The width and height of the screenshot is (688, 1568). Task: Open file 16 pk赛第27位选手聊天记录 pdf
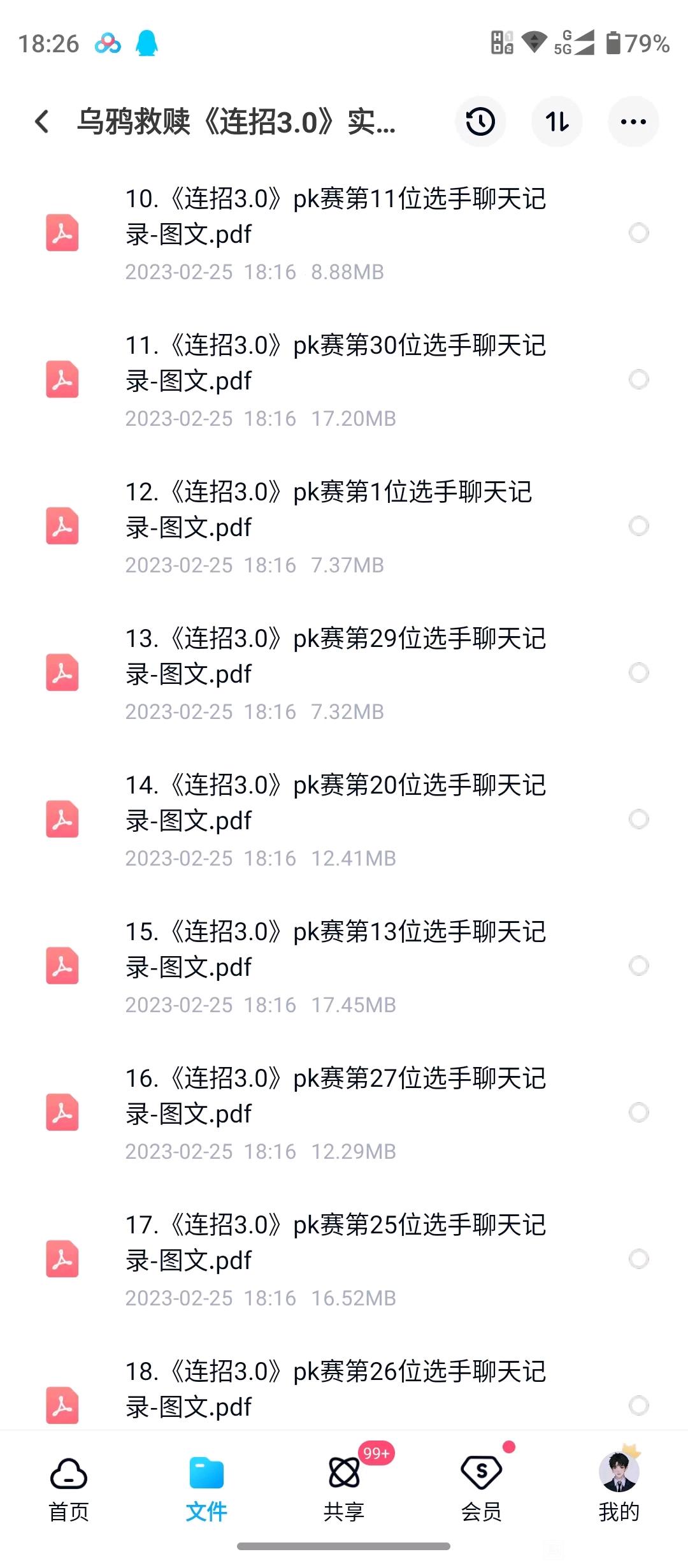pos(335,1096)
